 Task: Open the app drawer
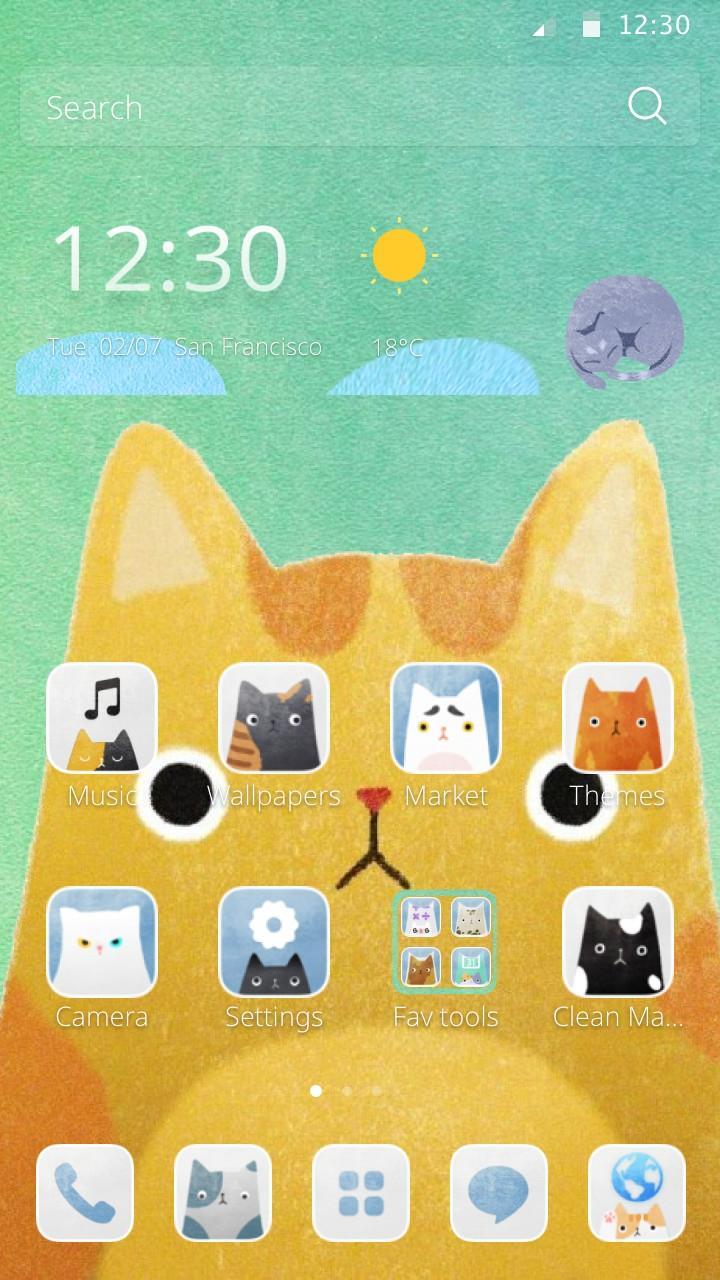click(x=360, y=1194)
